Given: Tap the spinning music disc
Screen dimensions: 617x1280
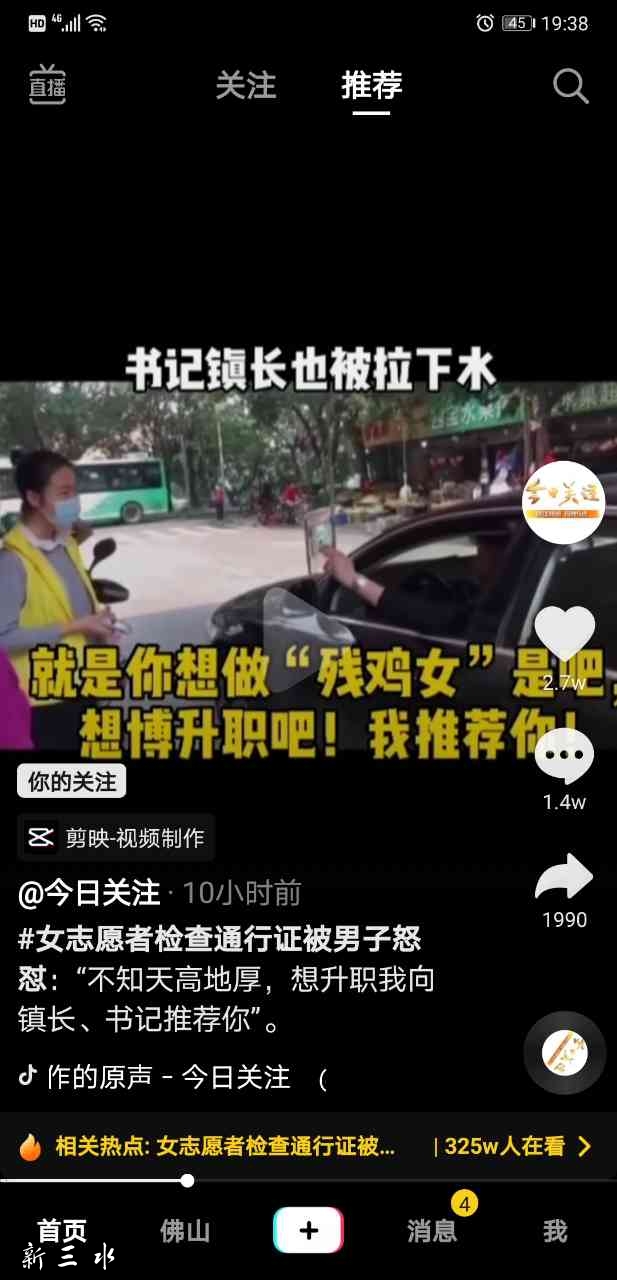Looking at the screenshot, I should pos(564,1053).
